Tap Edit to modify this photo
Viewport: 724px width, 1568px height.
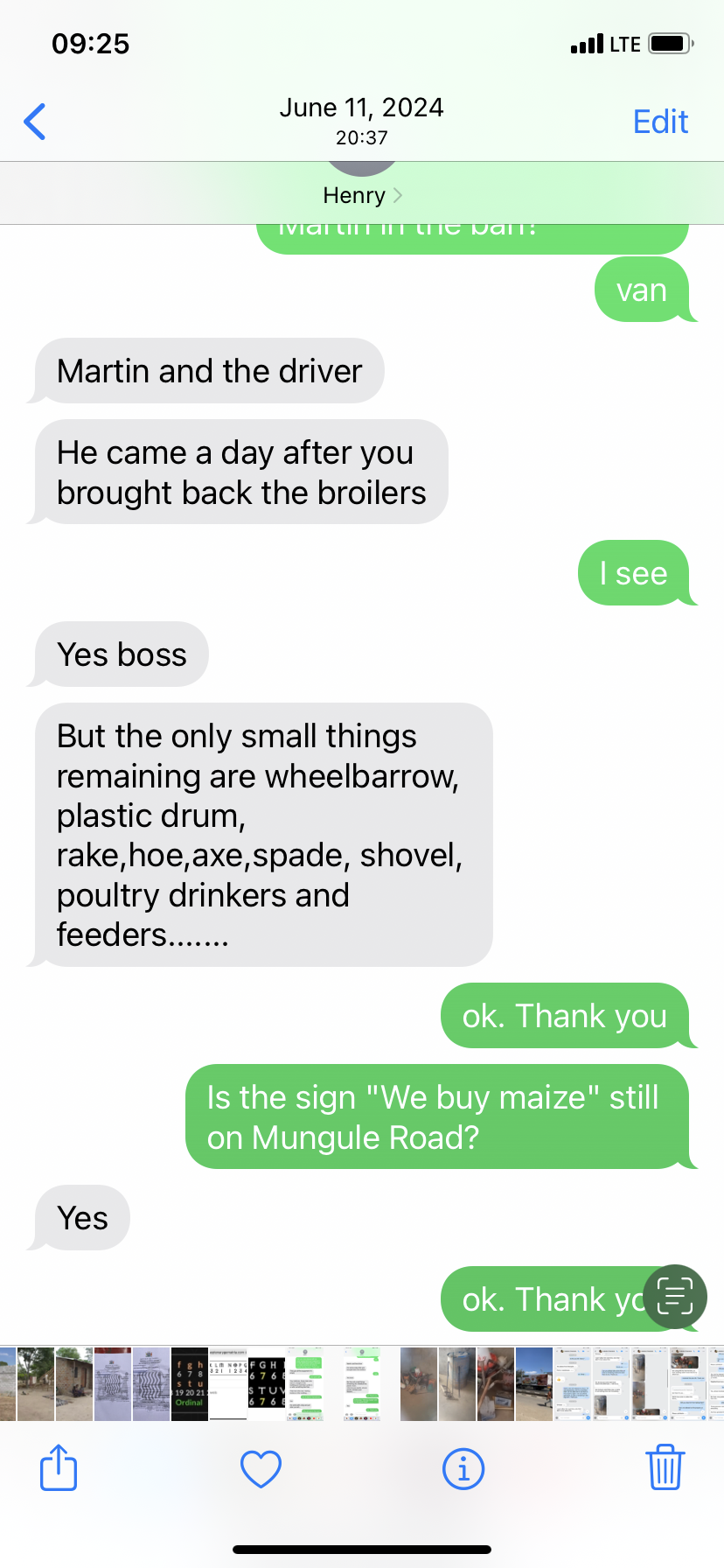(x=660, y=122)
